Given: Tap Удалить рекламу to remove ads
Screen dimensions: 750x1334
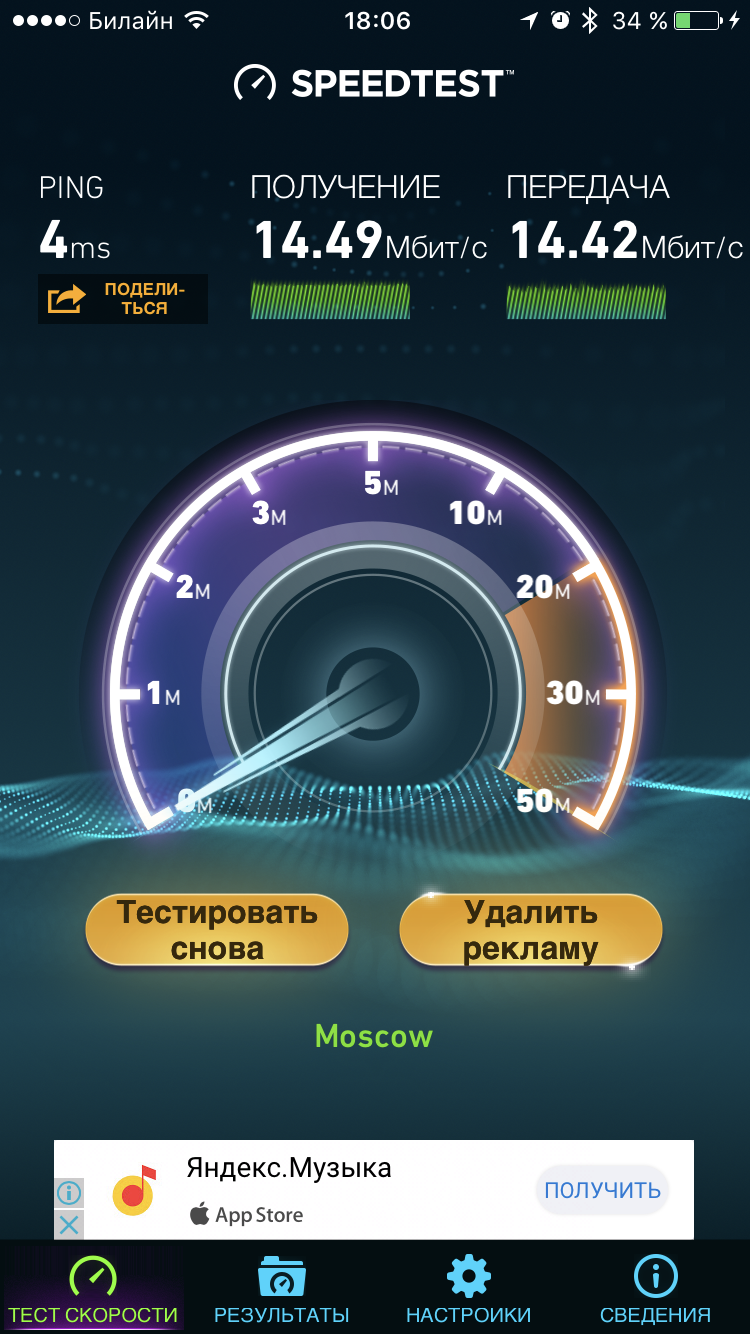Looking at the screenshot, I should click(x=531, y=930).
